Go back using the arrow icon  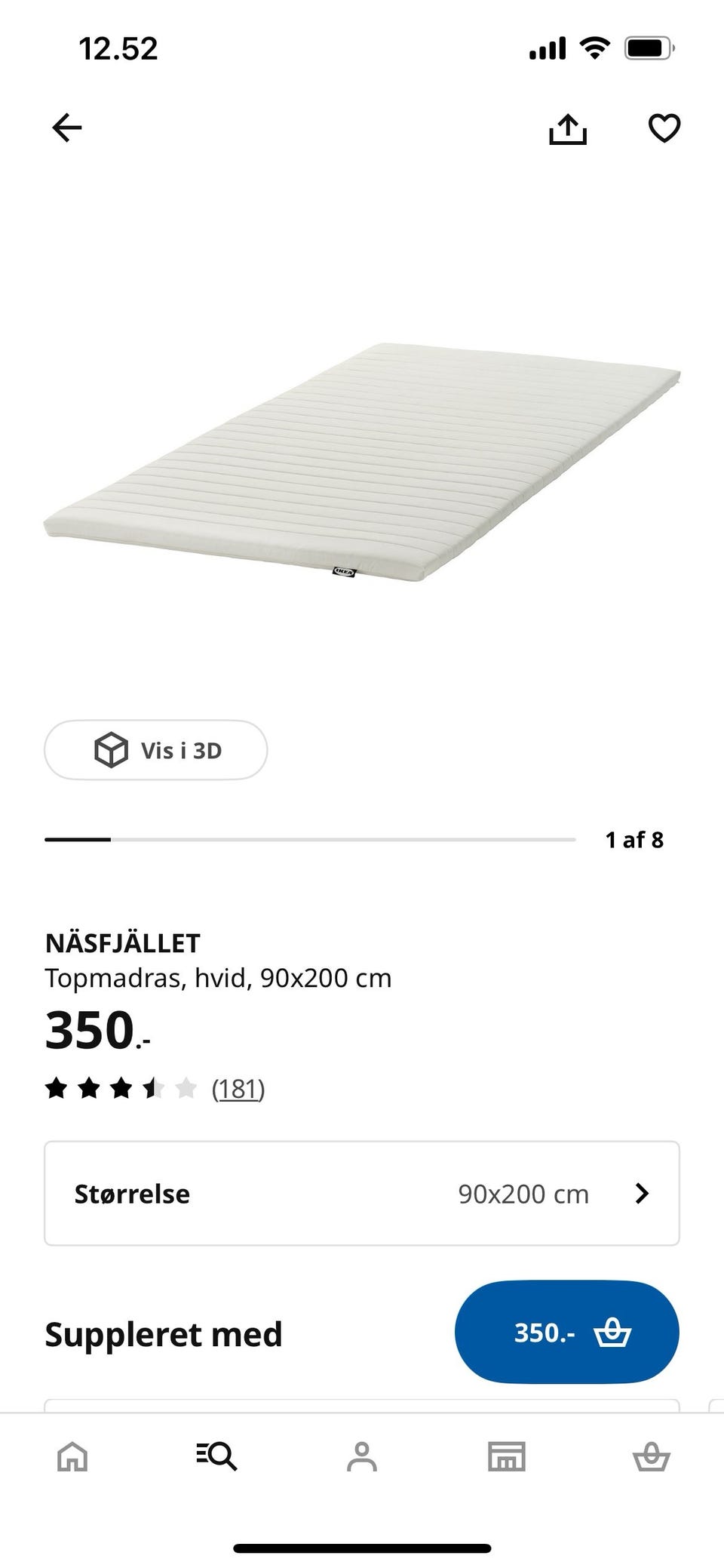click(66, 128)
